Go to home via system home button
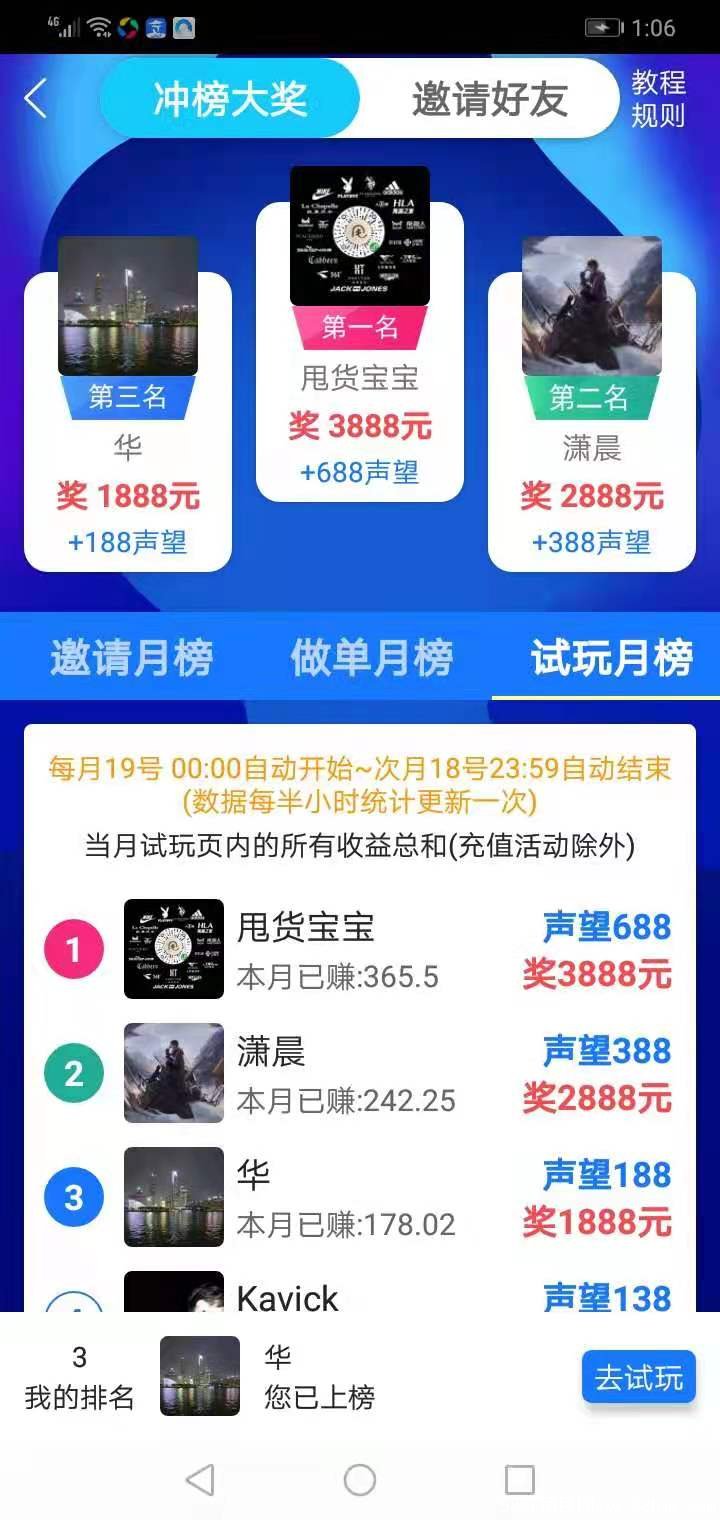This screenshot has height=1520, width=720. pyautogui.click(x=360, y=1479)
